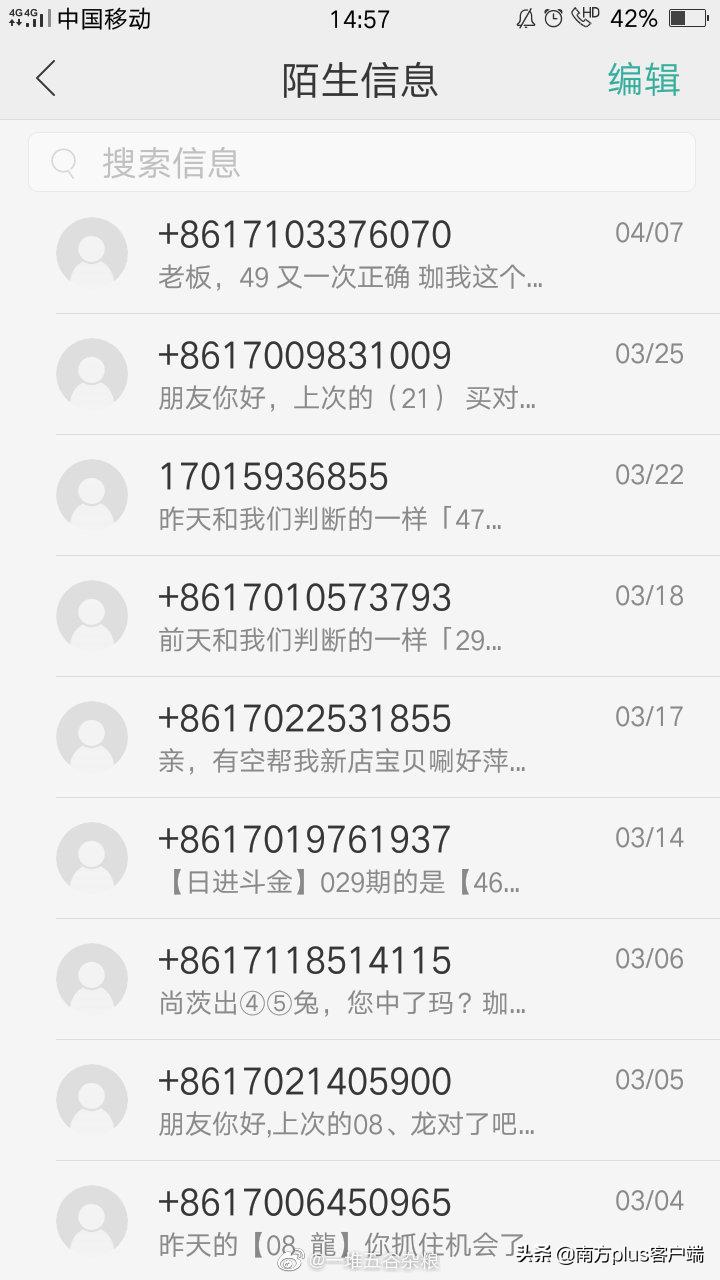Screen dimensions: 720x1280
Task: Open the message thread from +8617019761937
Action: 360,858
